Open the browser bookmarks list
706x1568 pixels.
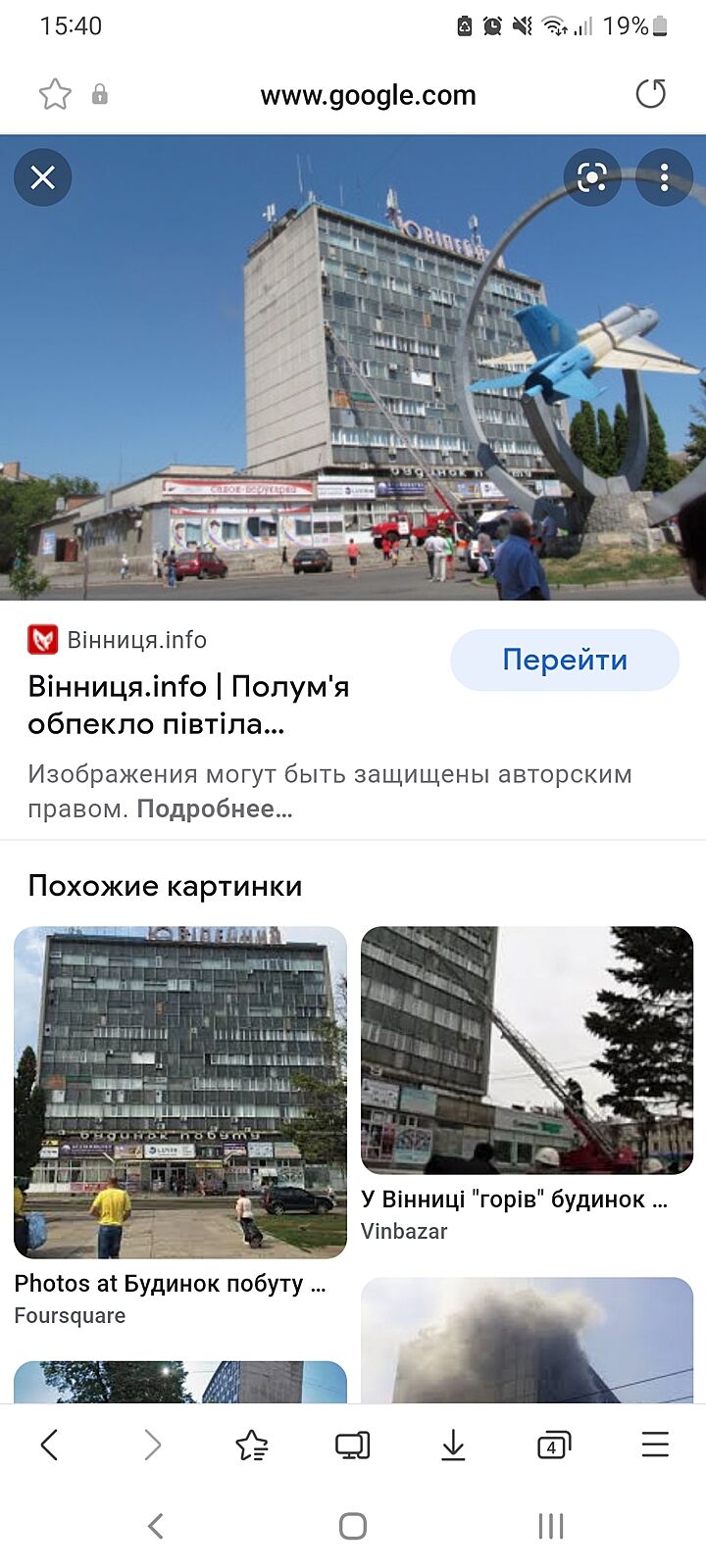[x=252, y=1445]
